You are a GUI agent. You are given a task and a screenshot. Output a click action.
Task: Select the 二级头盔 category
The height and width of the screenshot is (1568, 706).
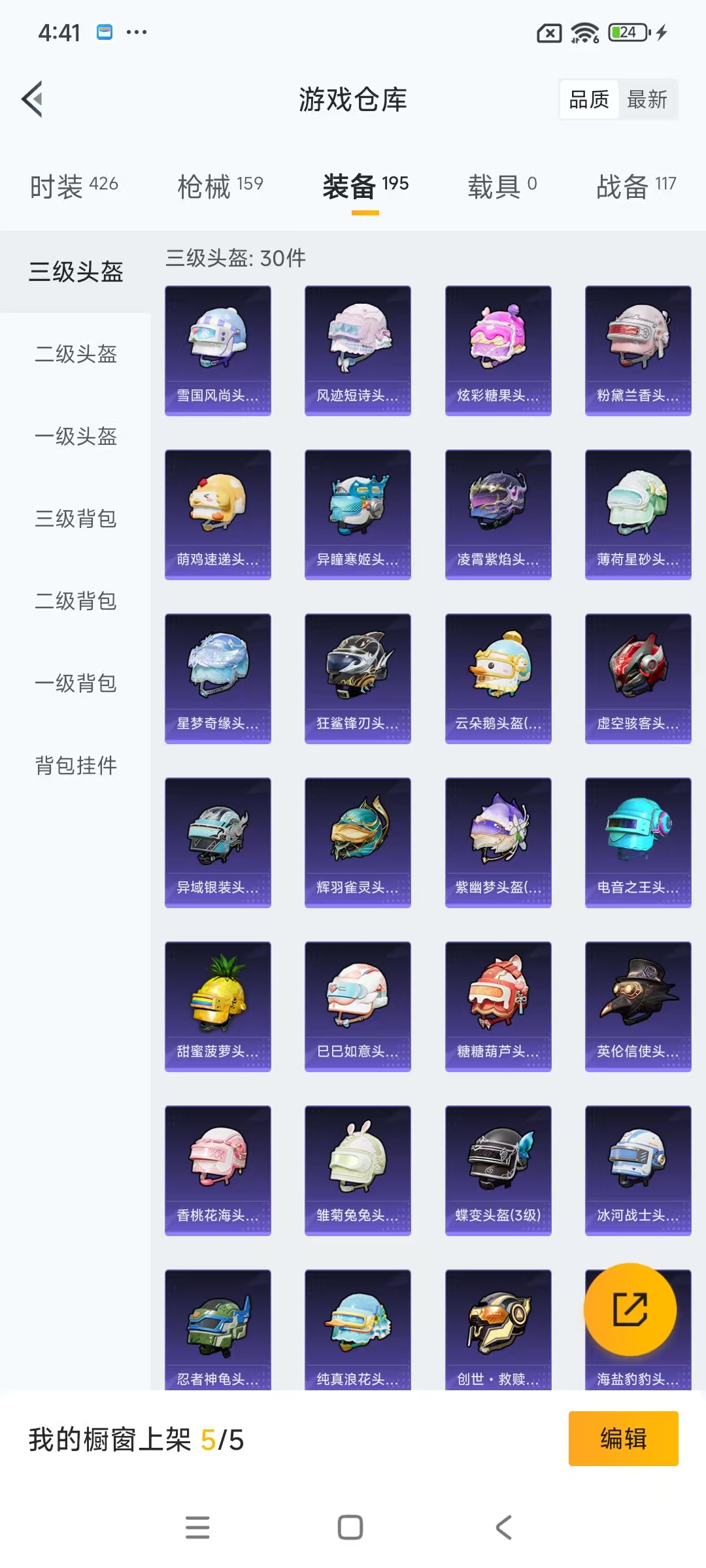[74, 355]
